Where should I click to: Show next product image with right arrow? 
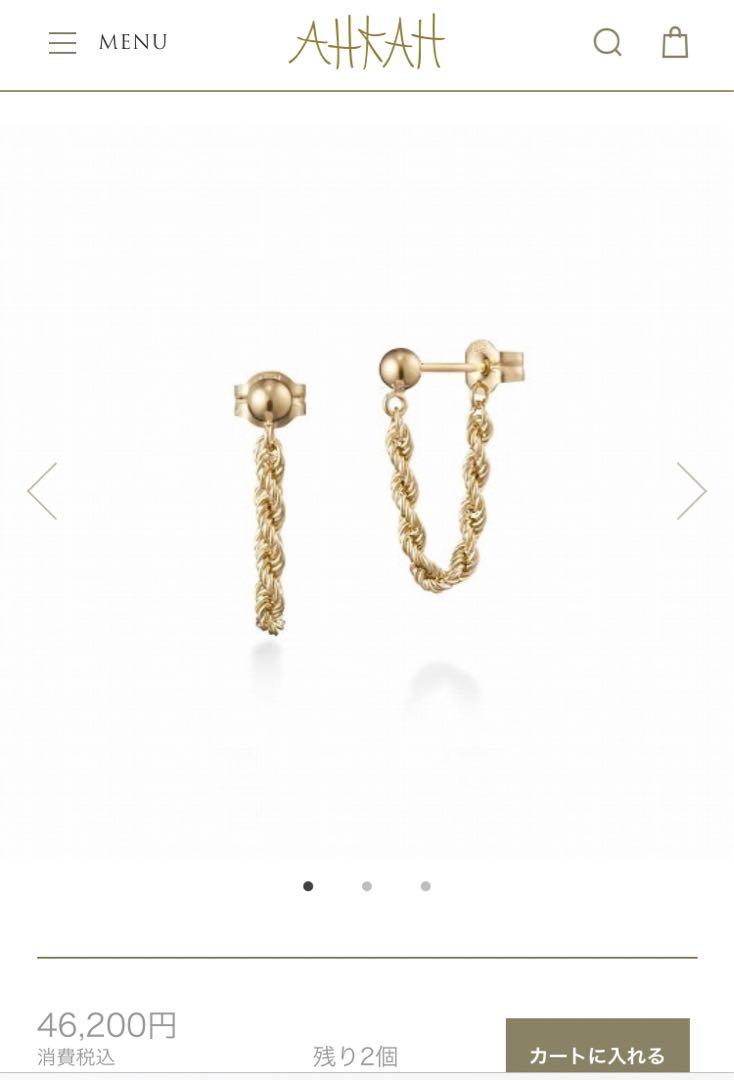[691, 491]
